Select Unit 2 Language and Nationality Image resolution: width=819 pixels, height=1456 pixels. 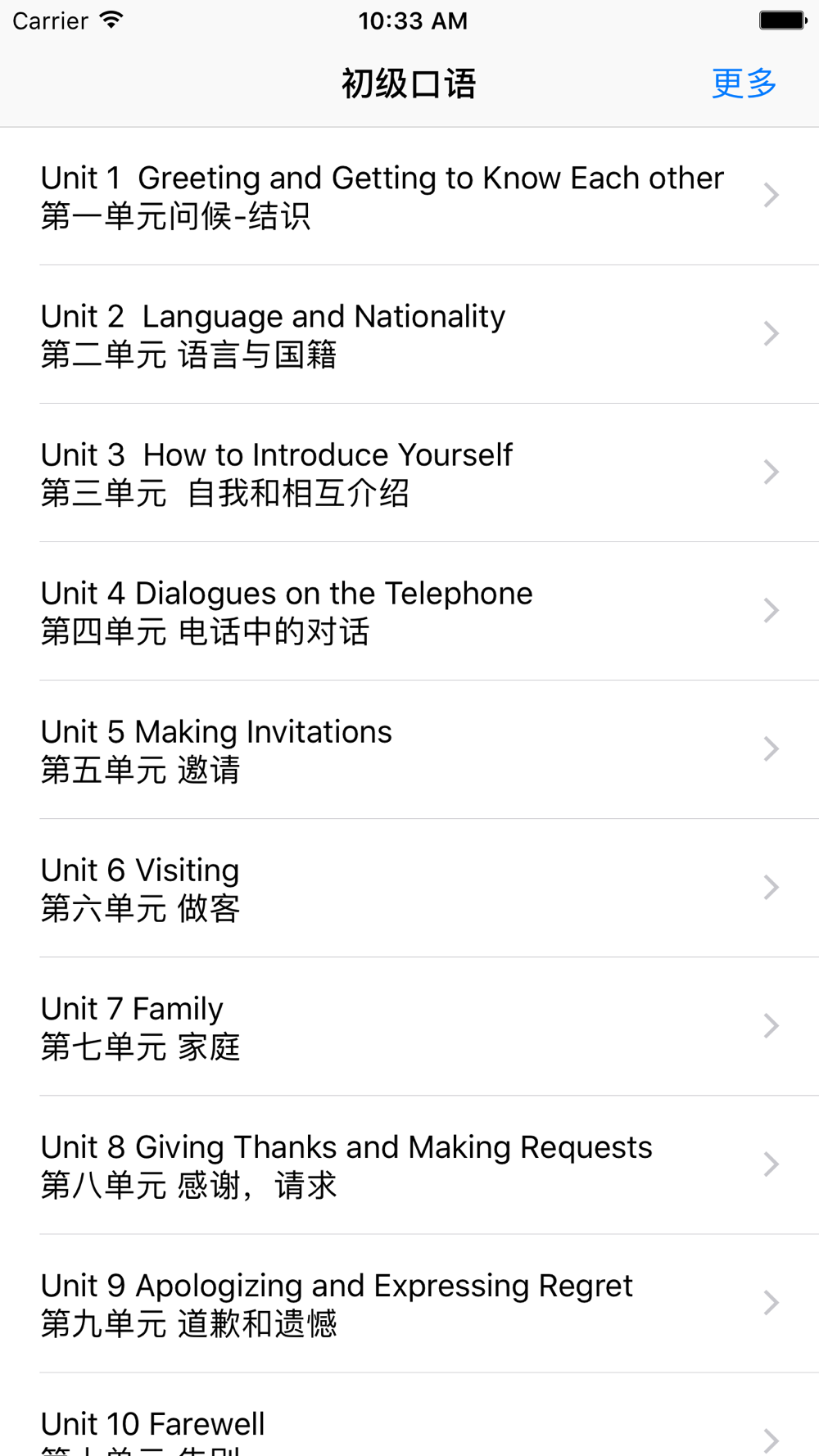pos(409,335)
